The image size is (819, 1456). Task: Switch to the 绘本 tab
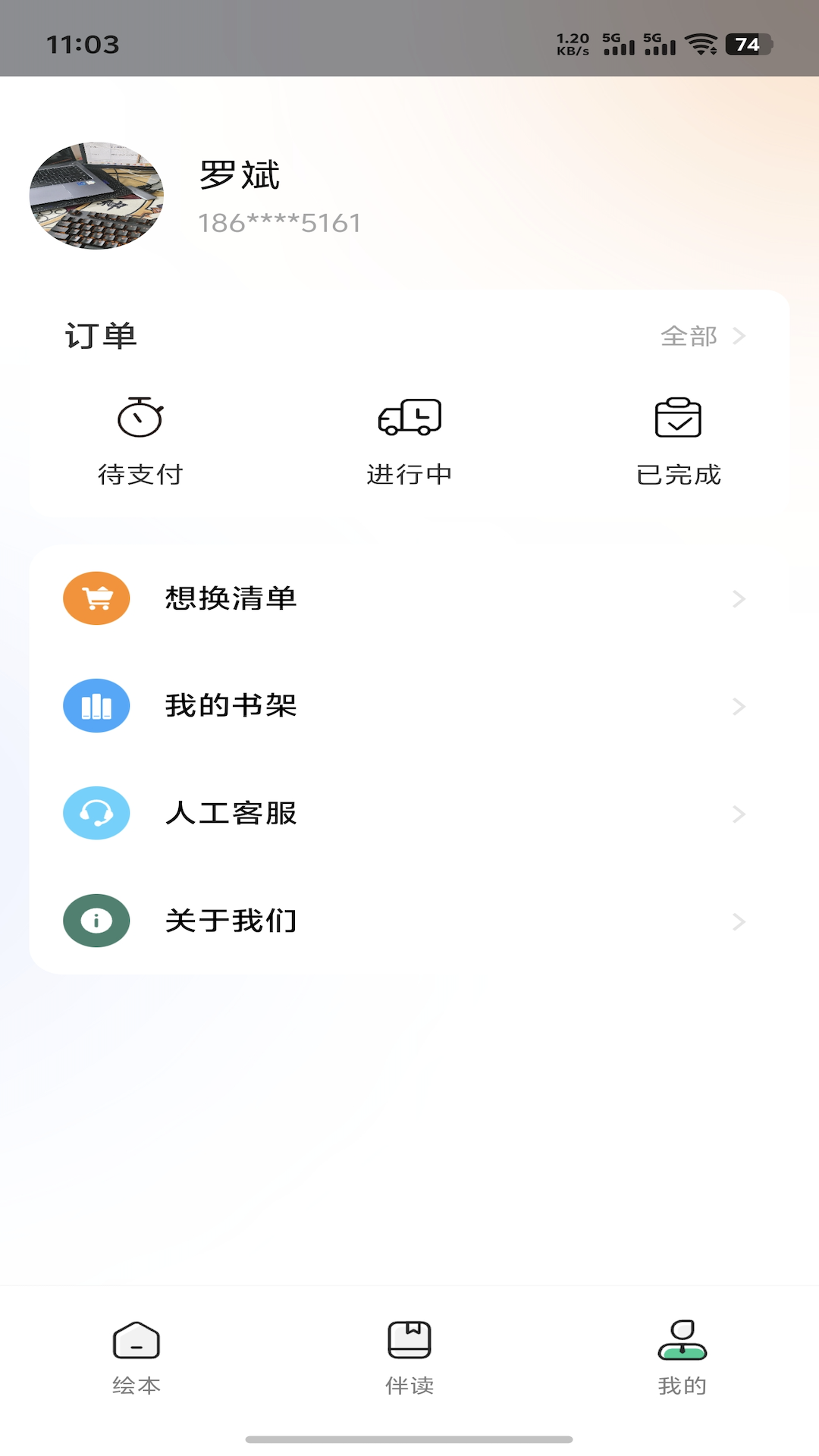pyautogui.click(x=136, y=1357)
